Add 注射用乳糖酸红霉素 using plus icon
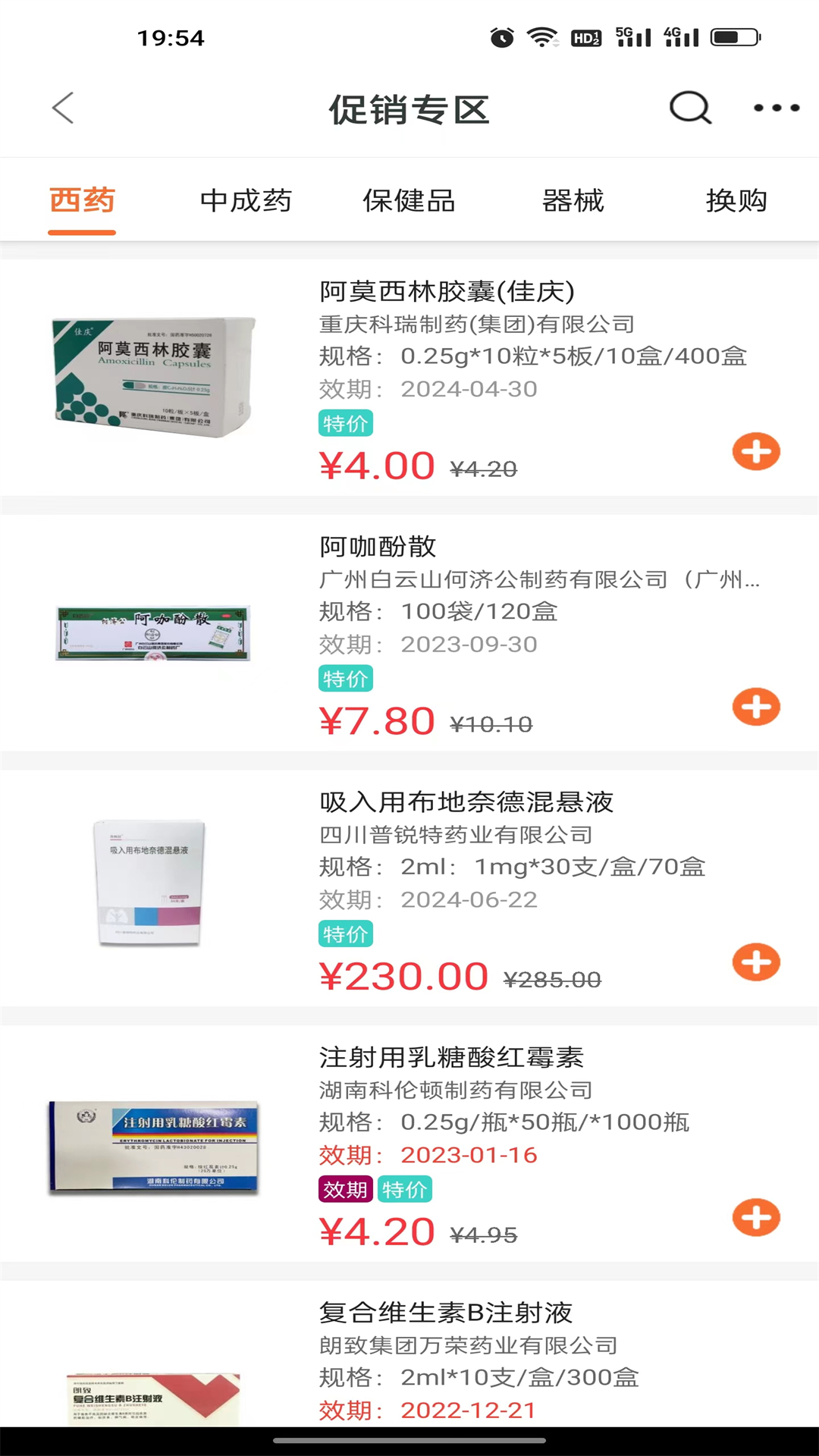 tap(756, 1216)
